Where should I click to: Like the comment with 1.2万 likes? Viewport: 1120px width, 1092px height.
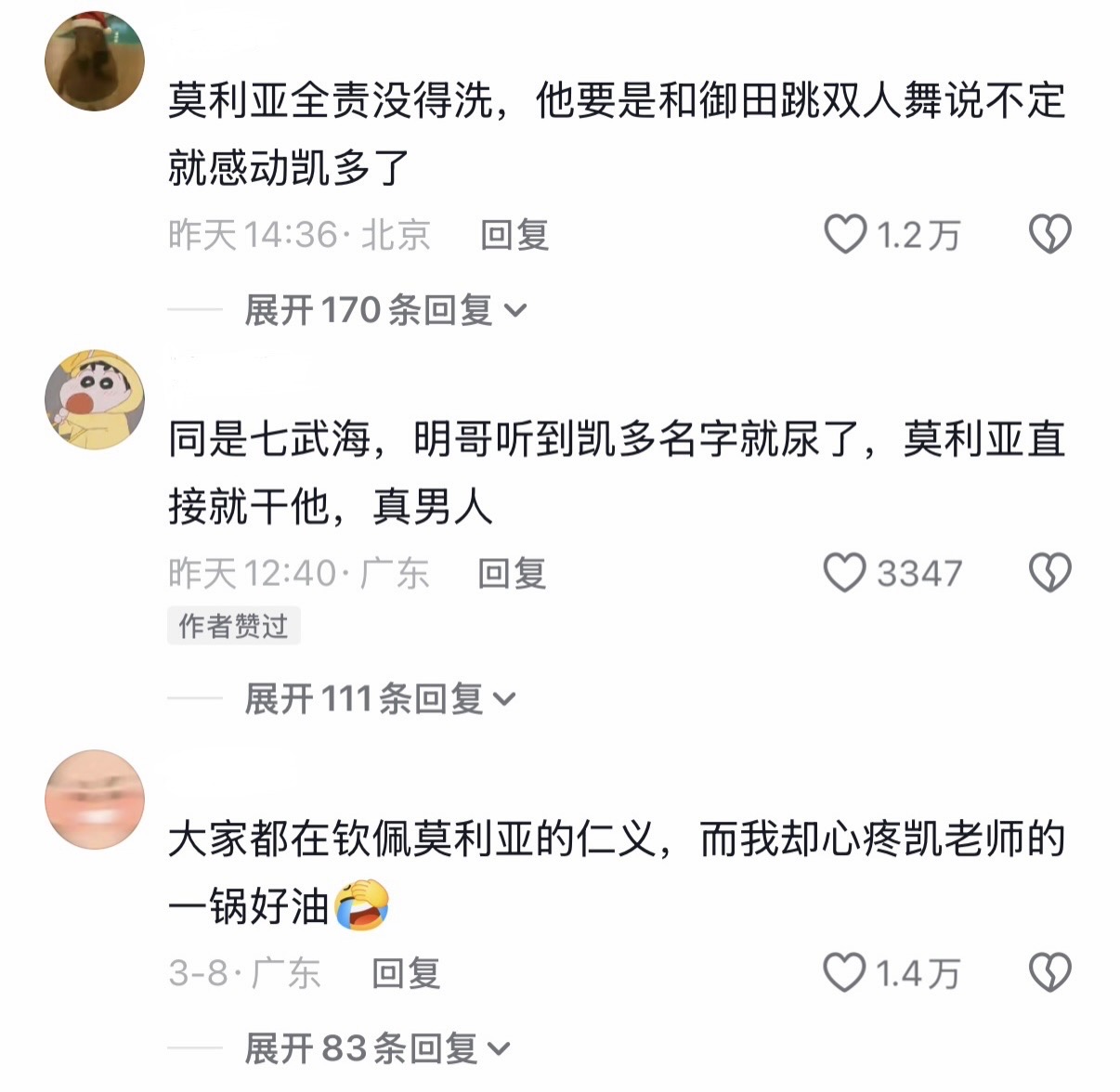845,234
